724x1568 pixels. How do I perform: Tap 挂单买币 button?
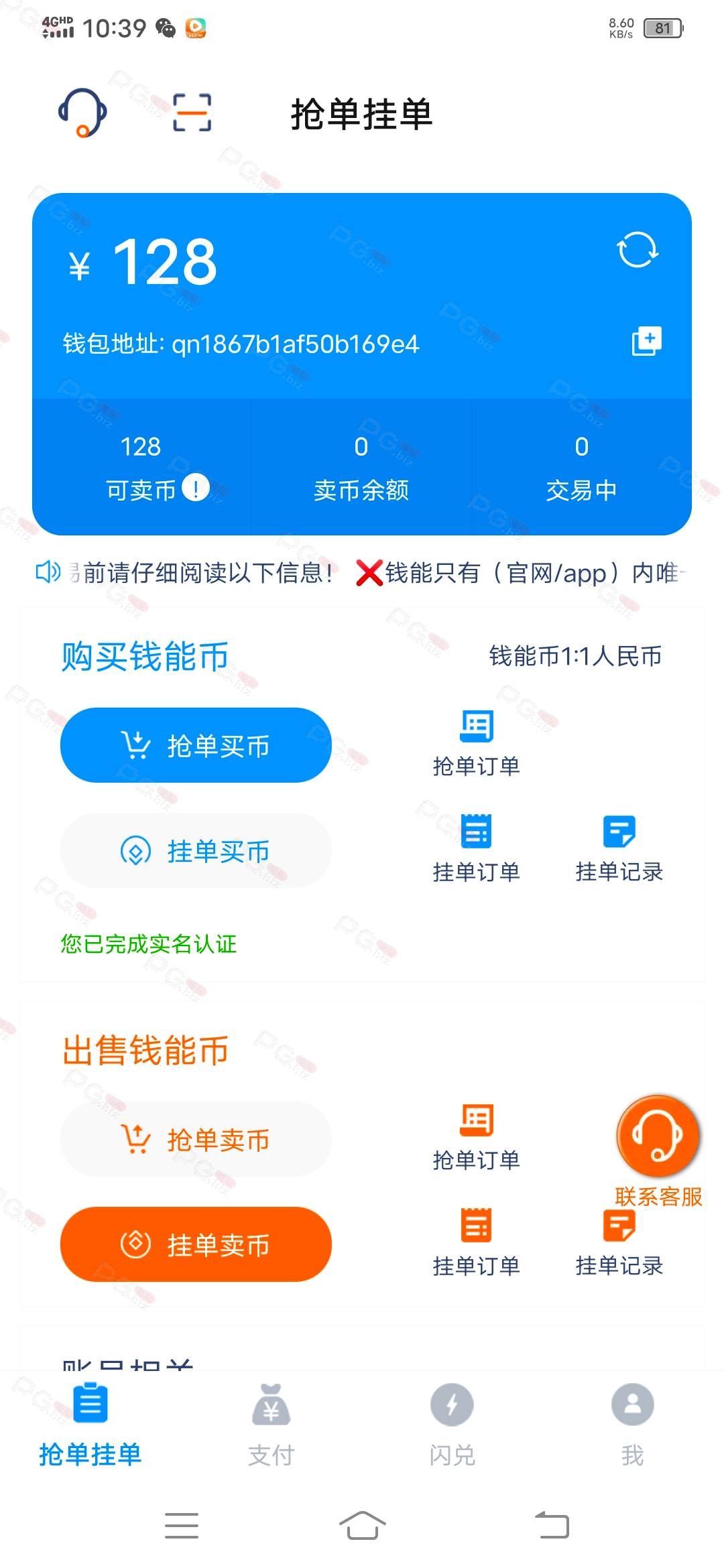click(x=196, y=851)
